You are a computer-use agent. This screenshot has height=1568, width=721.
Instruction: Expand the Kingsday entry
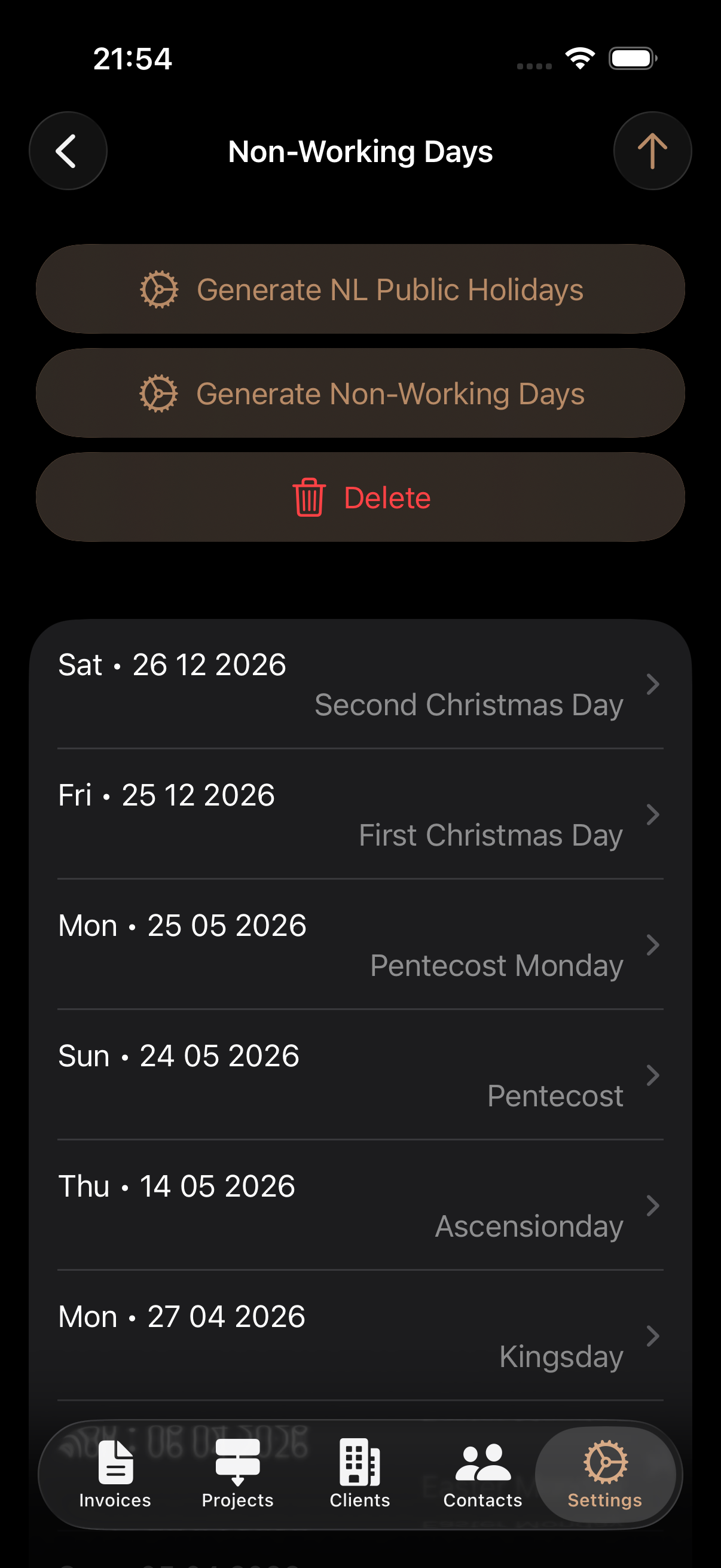(x=653, y=1336)
